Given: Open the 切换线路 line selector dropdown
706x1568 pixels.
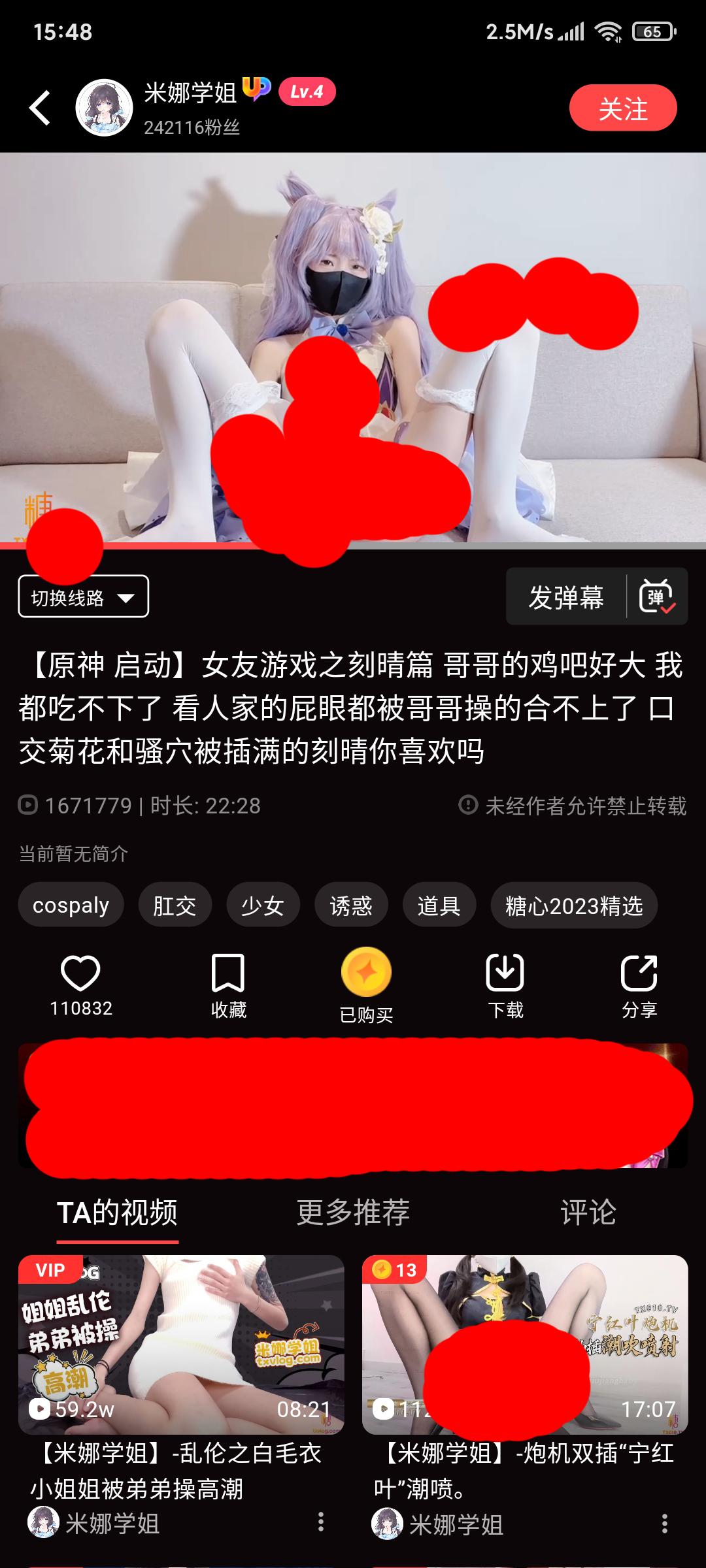Looking at the screenshot, I should point(83,596).
